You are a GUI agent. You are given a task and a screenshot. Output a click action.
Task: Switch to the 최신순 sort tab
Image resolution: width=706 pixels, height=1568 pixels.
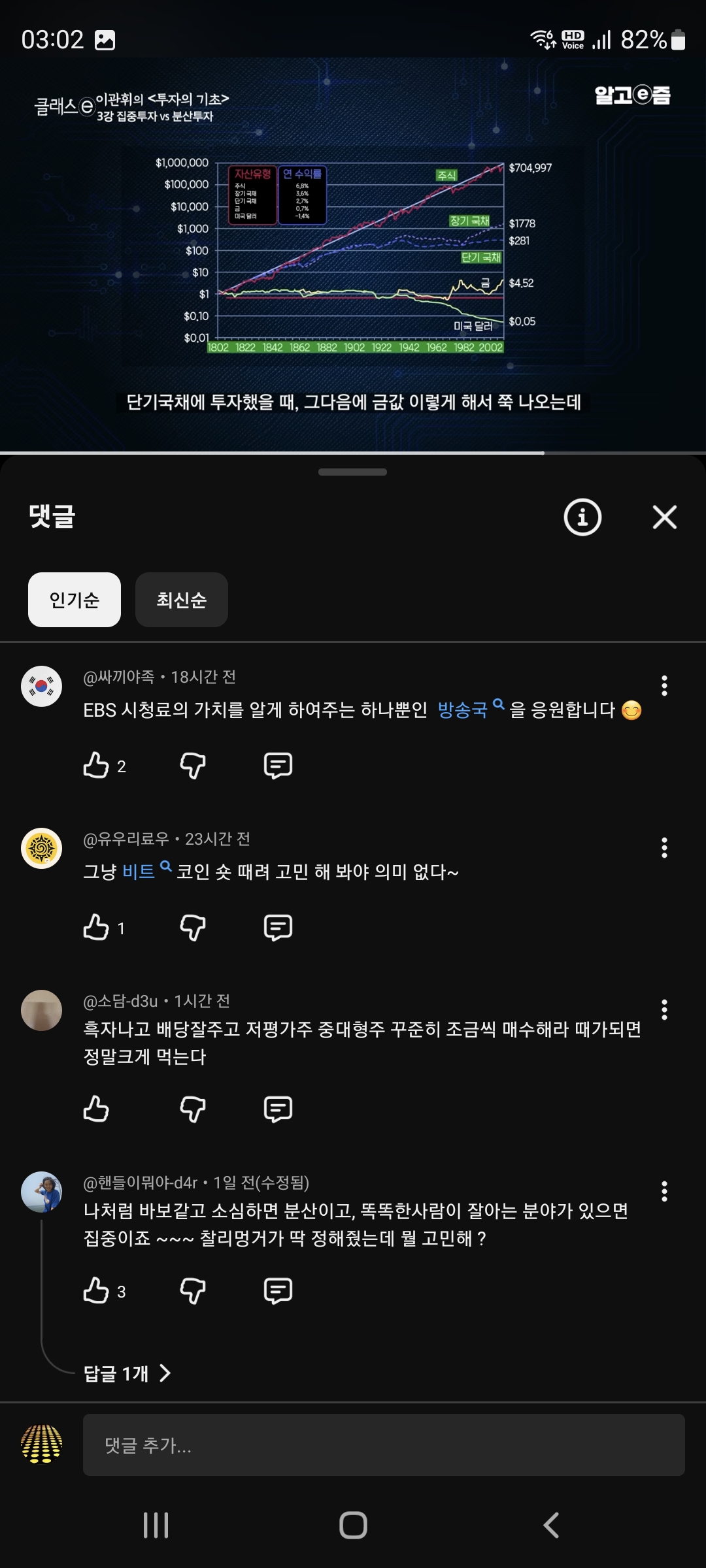point(181,600)
